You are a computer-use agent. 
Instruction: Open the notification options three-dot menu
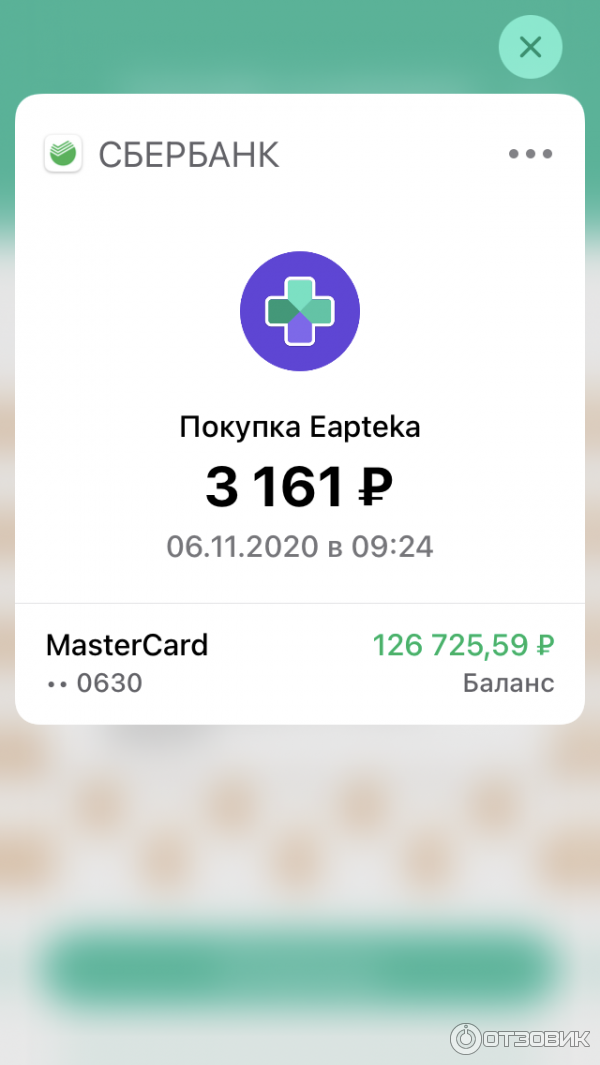click(530, 154)
